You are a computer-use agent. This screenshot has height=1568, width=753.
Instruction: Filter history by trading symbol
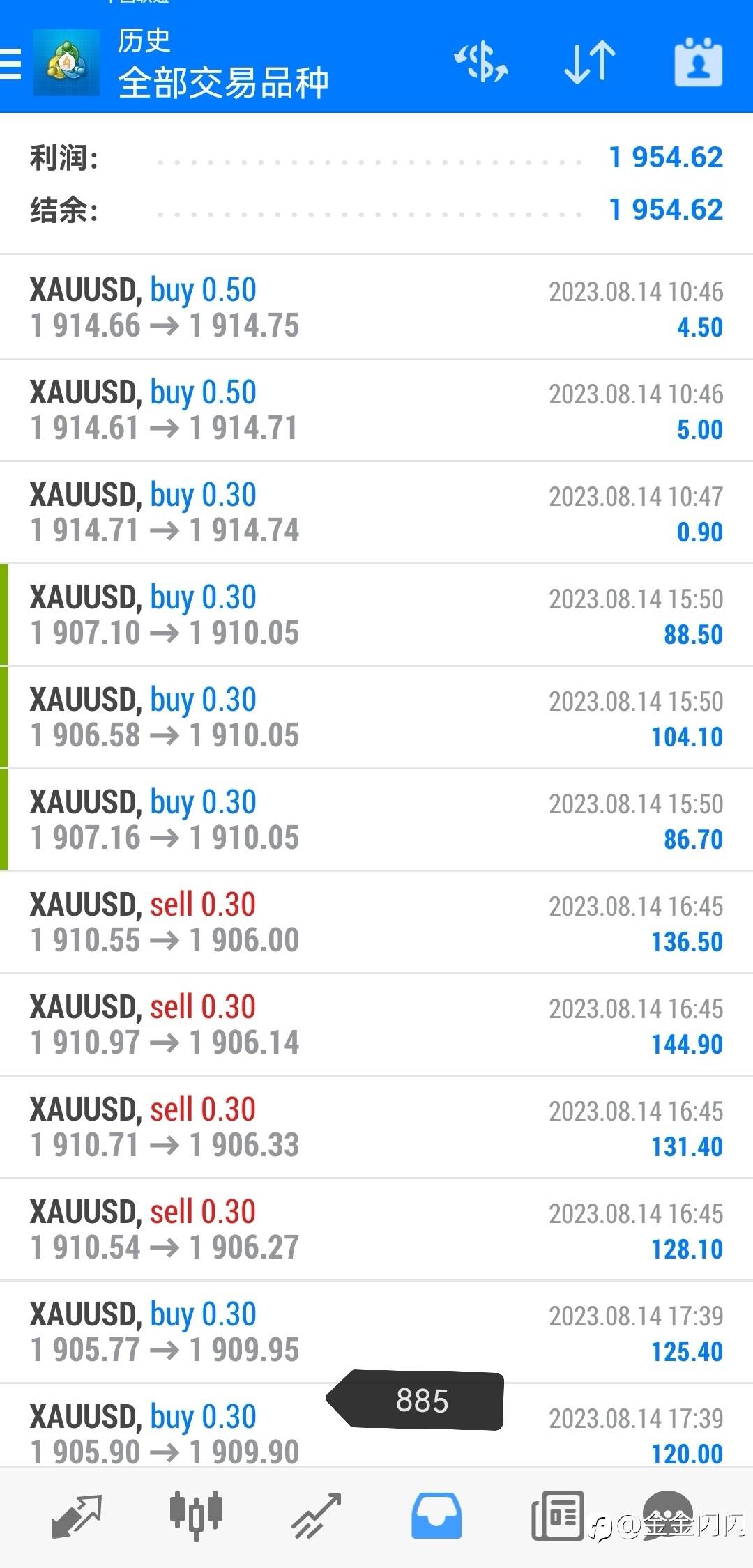pyautogui.click(x=481, y=63)
